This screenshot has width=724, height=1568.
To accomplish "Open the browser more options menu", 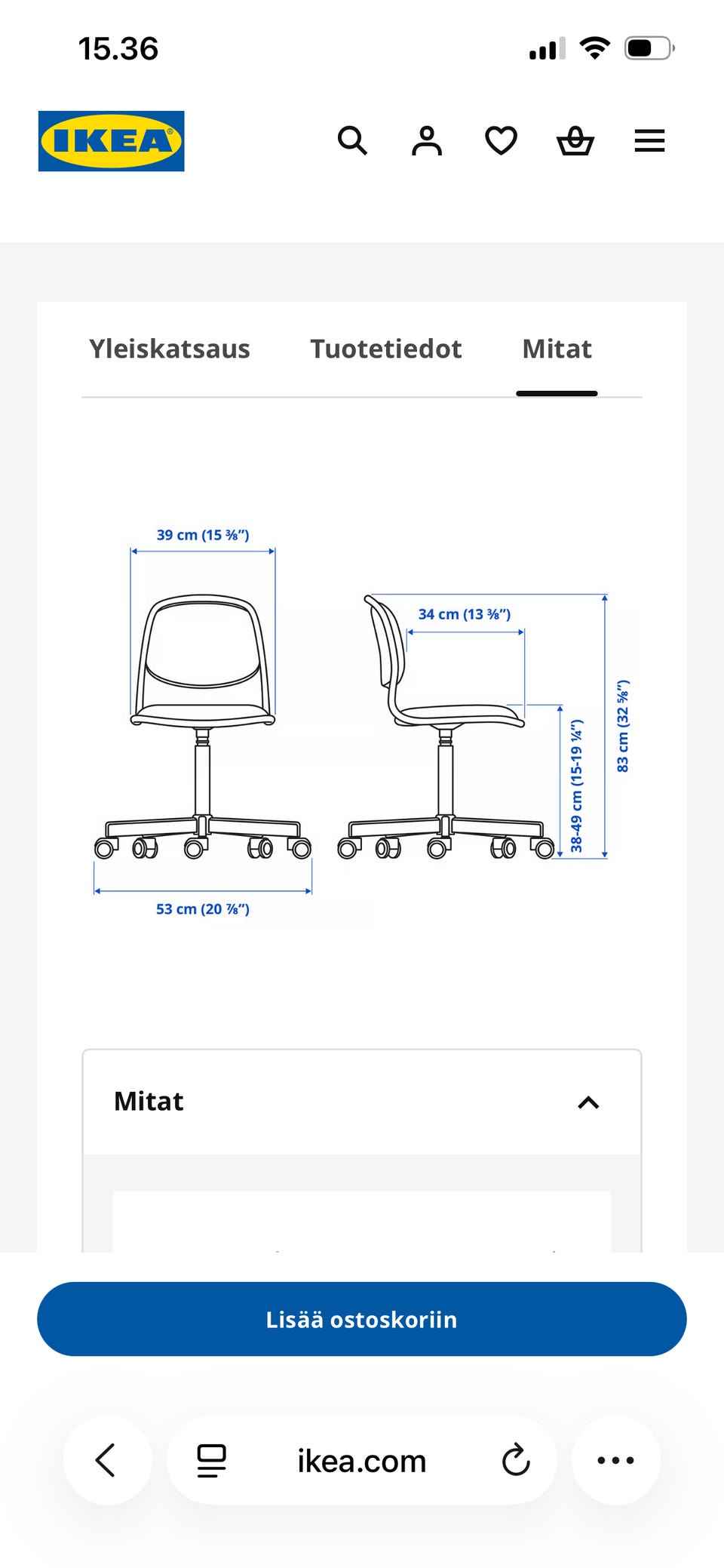I will click(616, 1460).
